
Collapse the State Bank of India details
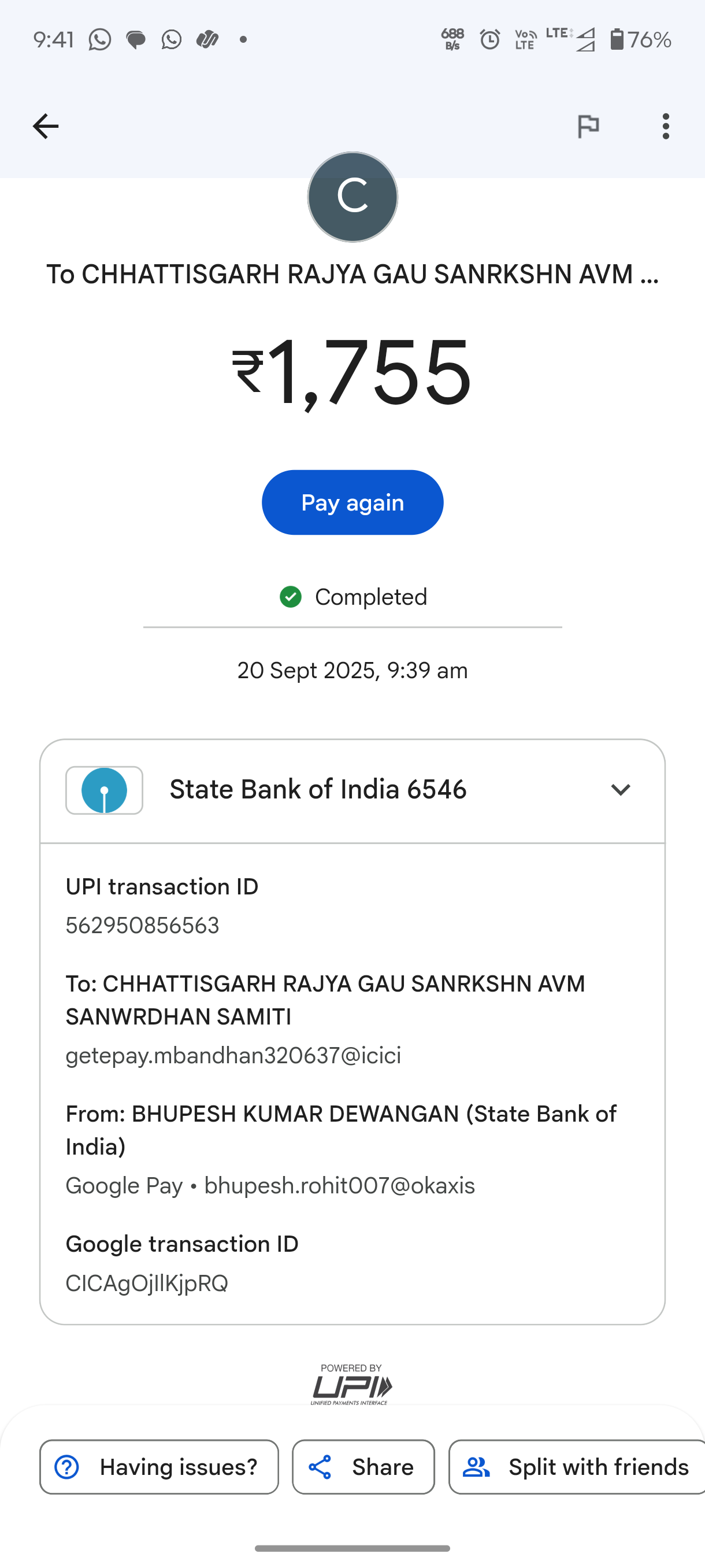click(x=620, y=790)
